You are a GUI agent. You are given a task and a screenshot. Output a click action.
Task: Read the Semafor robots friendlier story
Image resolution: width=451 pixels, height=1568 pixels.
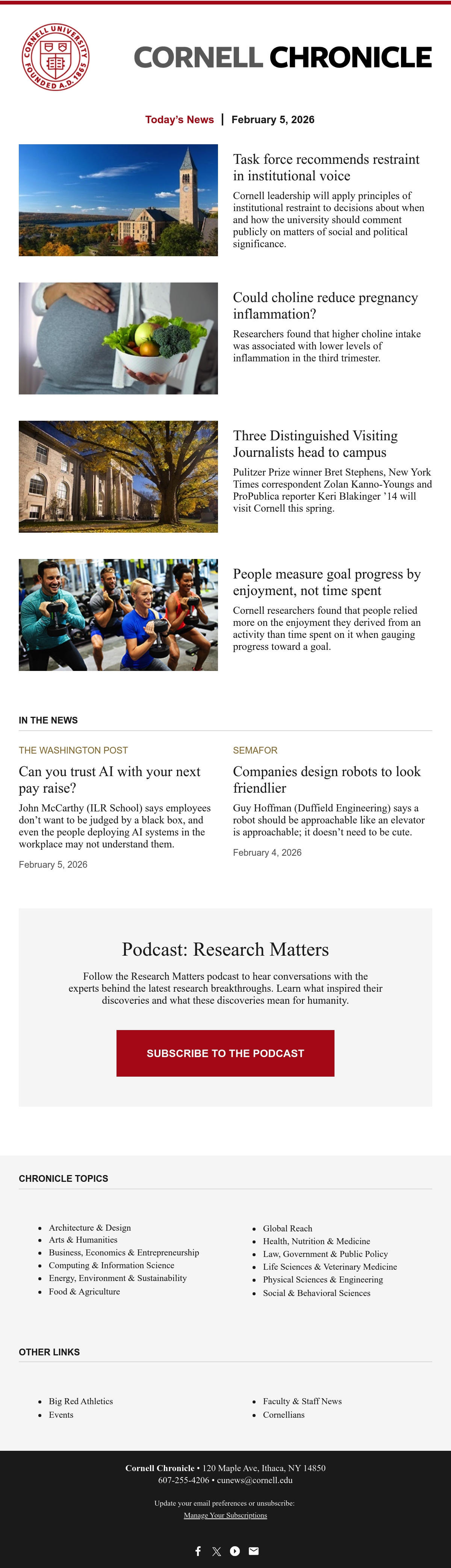pos(327,780)
